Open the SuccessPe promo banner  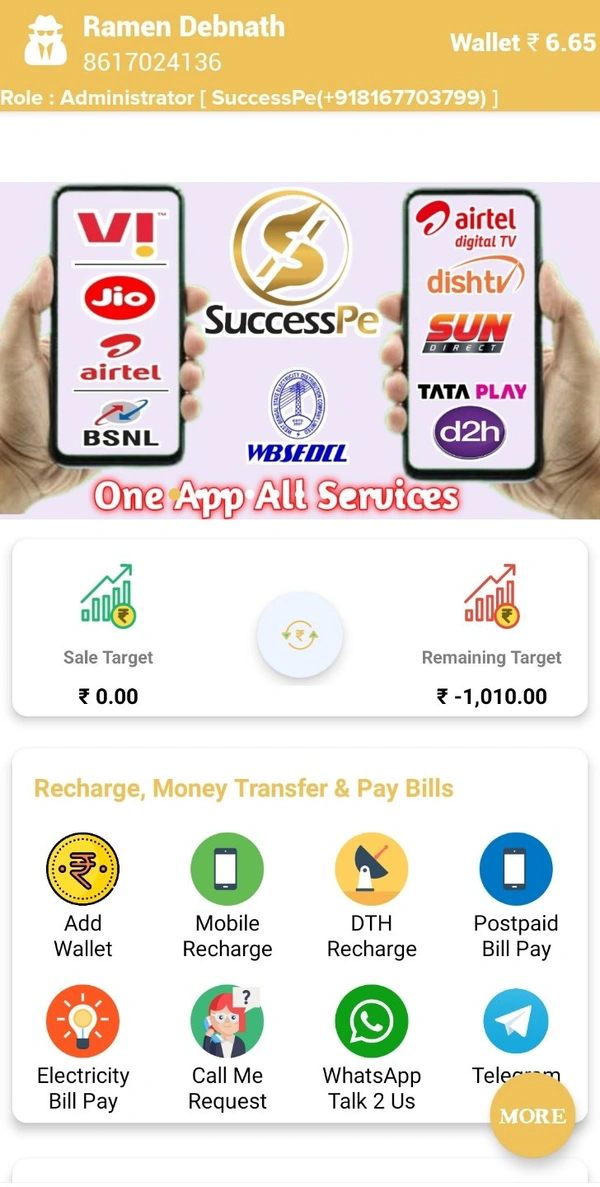click(x=300, y=350)
